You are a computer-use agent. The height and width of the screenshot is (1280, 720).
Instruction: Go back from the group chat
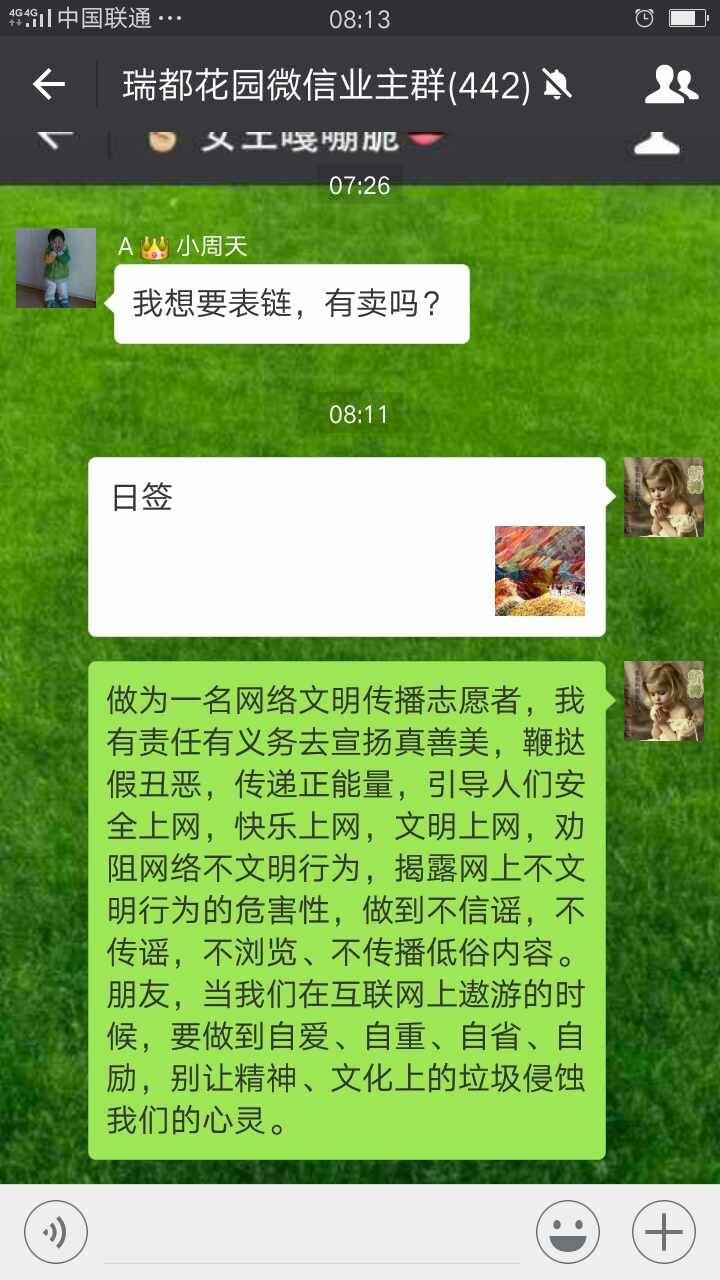click(x=48, y=85)
